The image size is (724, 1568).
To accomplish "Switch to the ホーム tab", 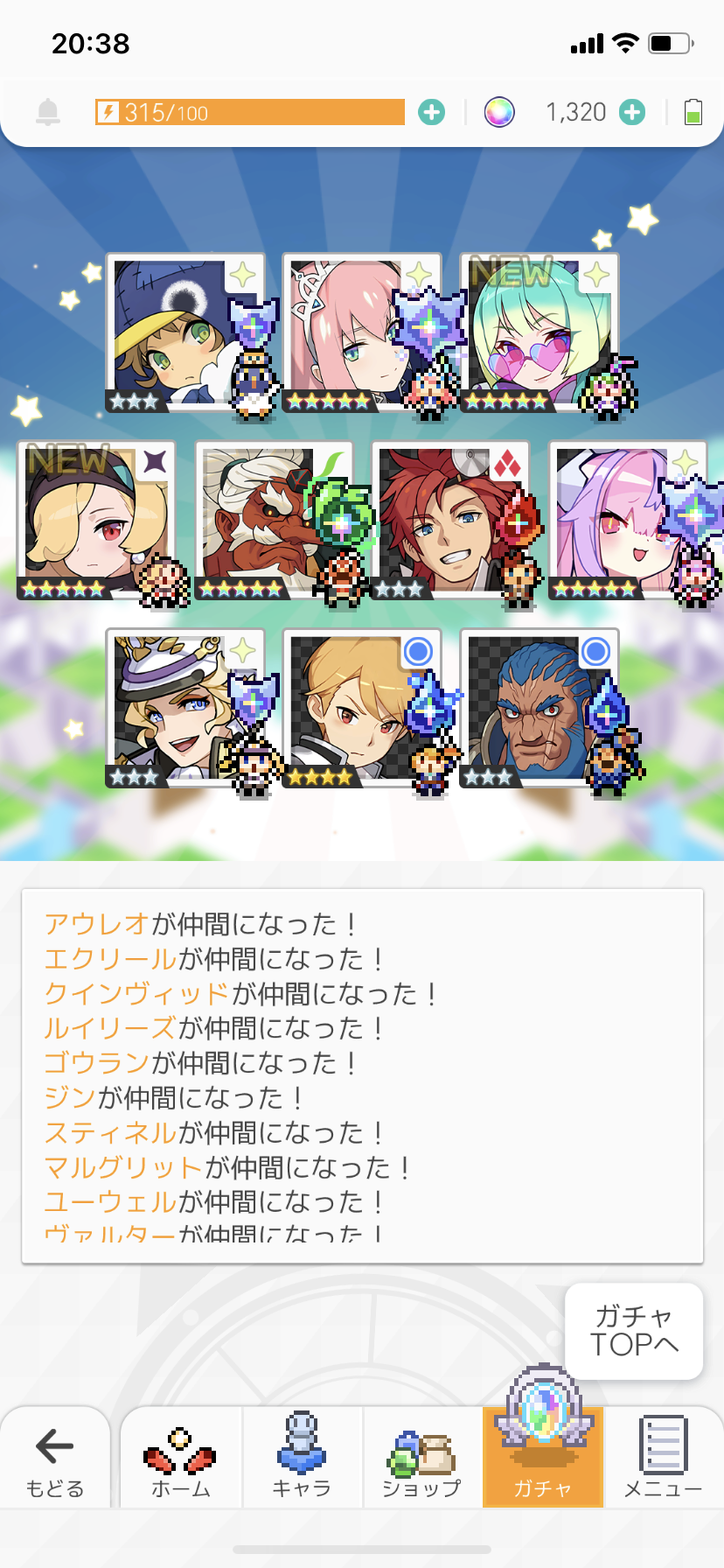I will [181, 1458].
